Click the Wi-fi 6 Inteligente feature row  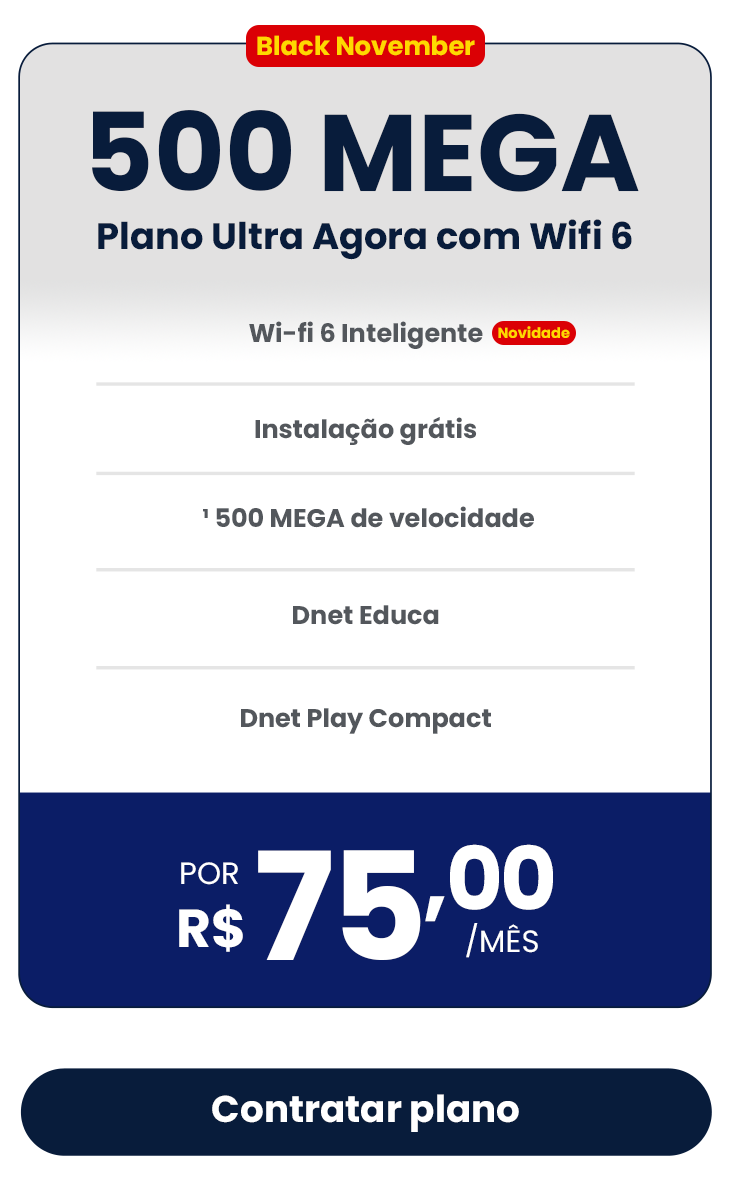365,333
